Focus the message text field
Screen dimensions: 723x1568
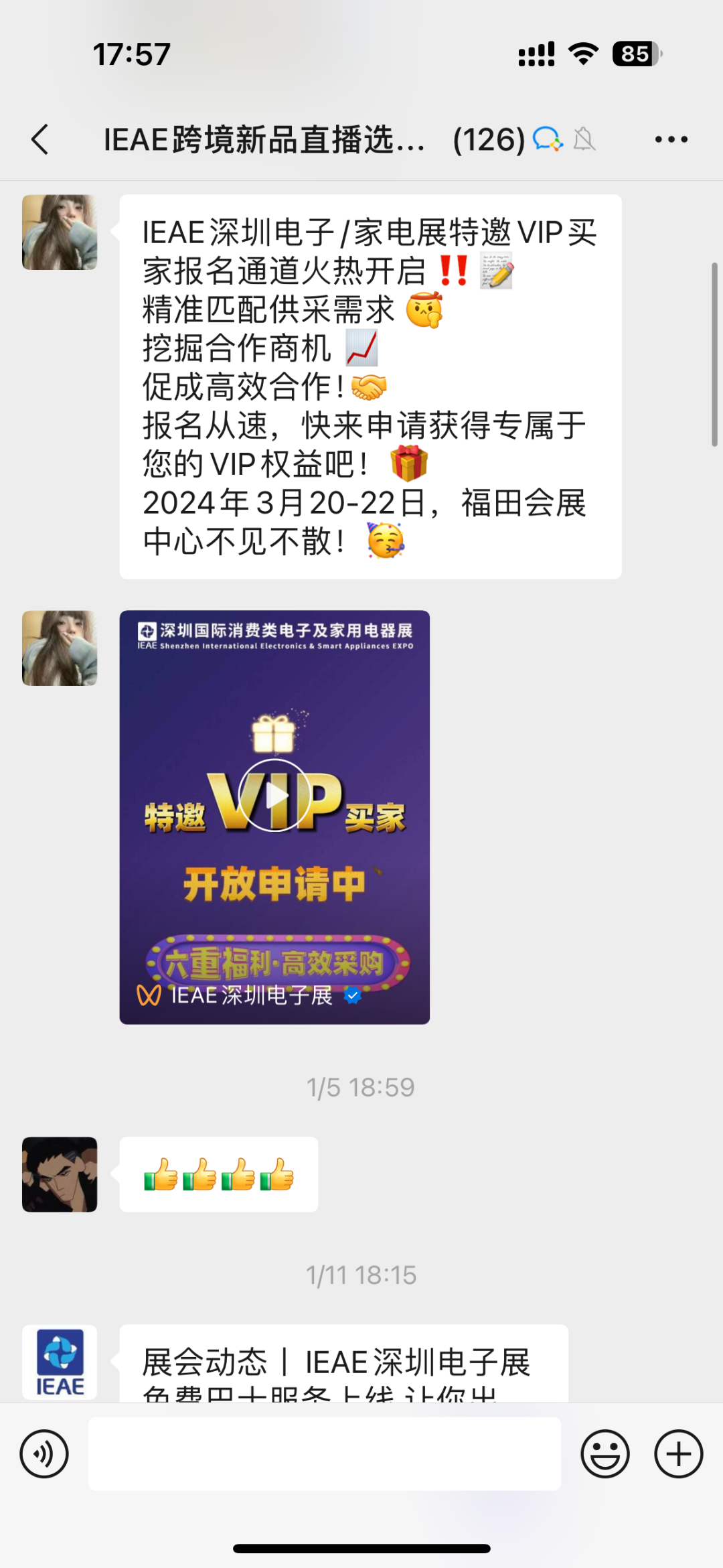(324, 1454)
